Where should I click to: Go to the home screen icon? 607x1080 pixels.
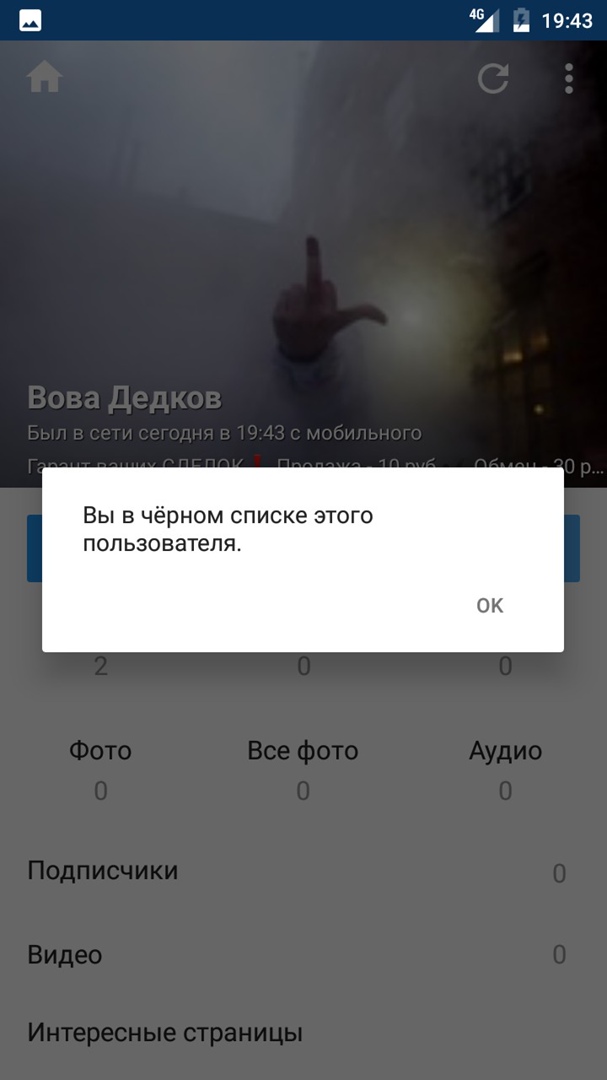[x=44, y=78]
